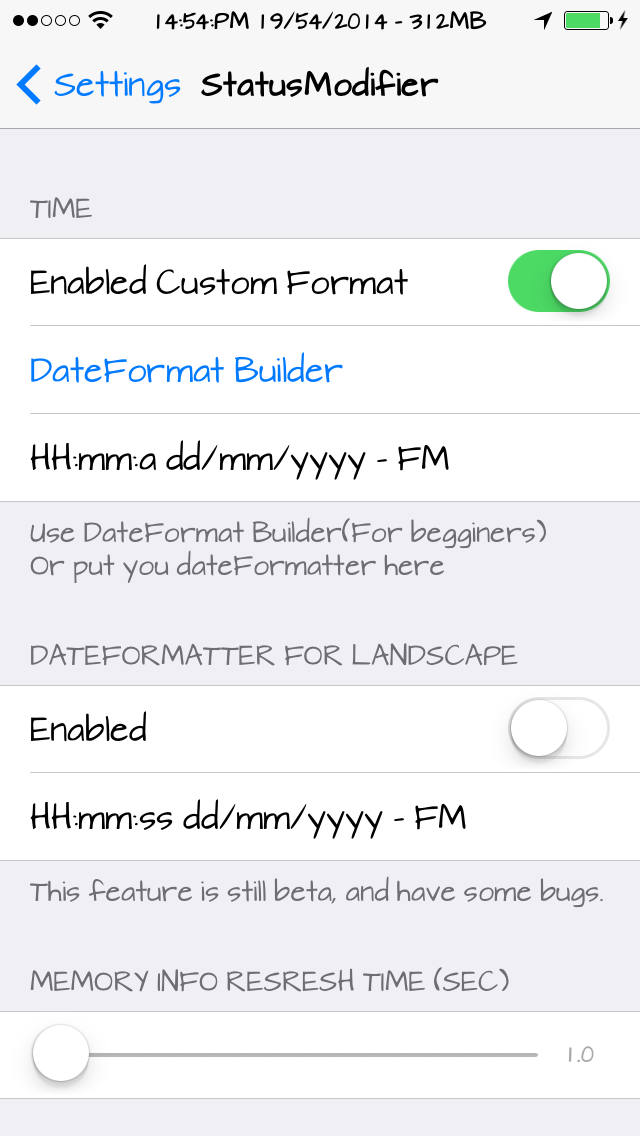
Task: Edit the HH:mm:ss landscape format field
Action: [x=320, y=817]
